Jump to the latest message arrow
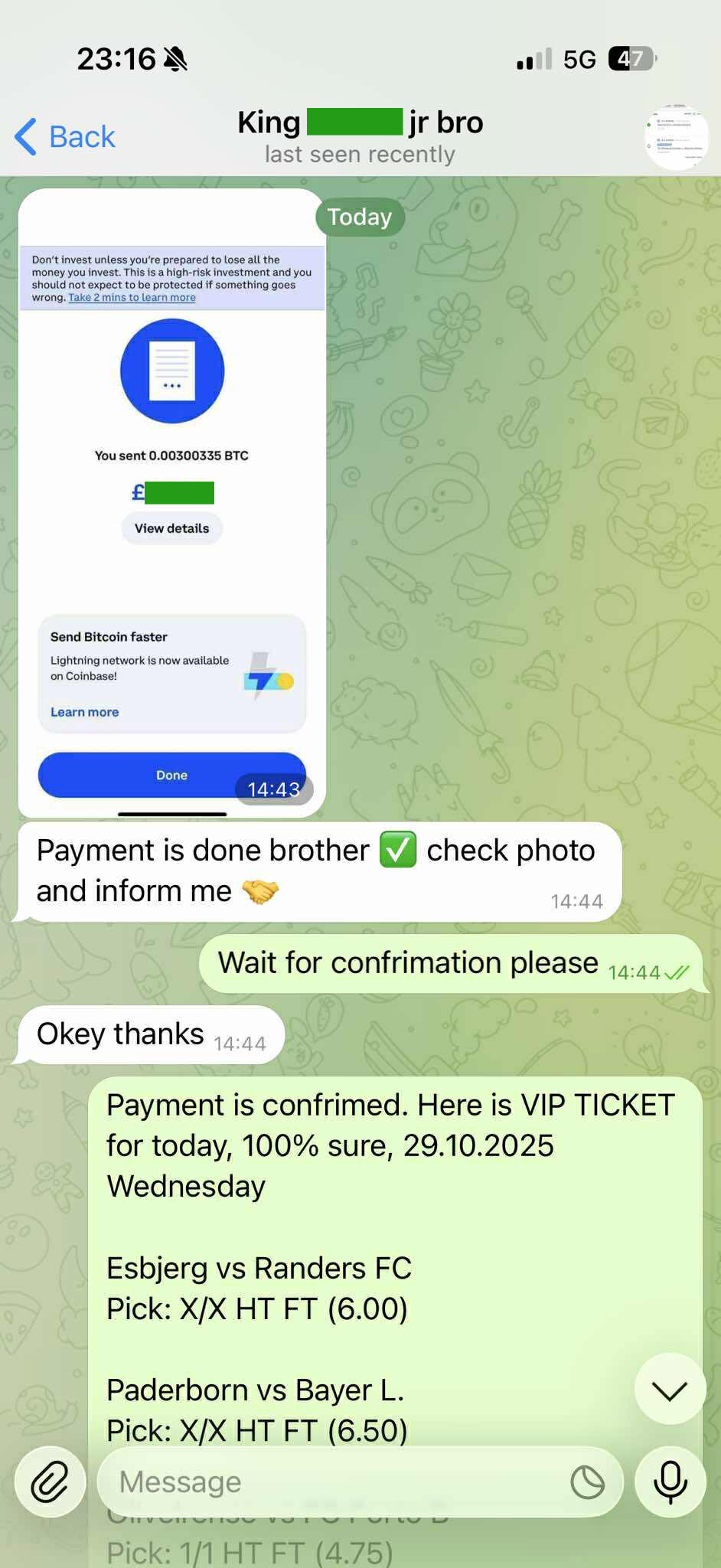The height and width of the screenshot is (1568, 721). tap(670, 1390)
